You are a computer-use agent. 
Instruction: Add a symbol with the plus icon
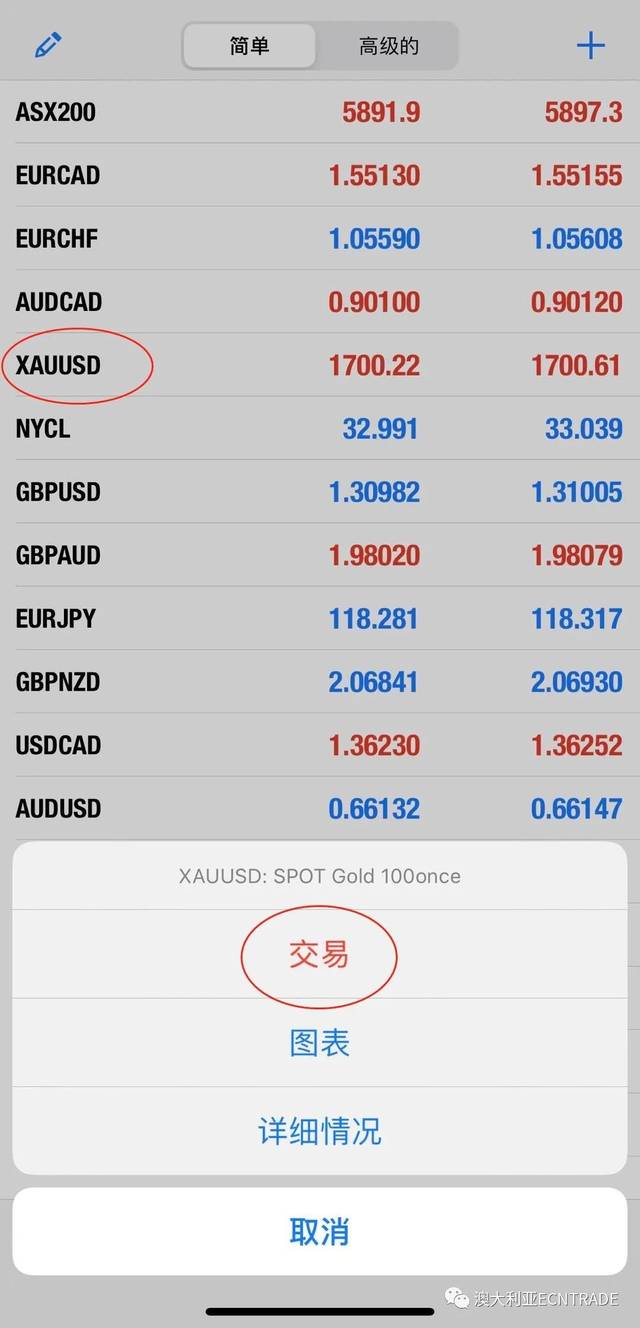(x=591, y=45)
